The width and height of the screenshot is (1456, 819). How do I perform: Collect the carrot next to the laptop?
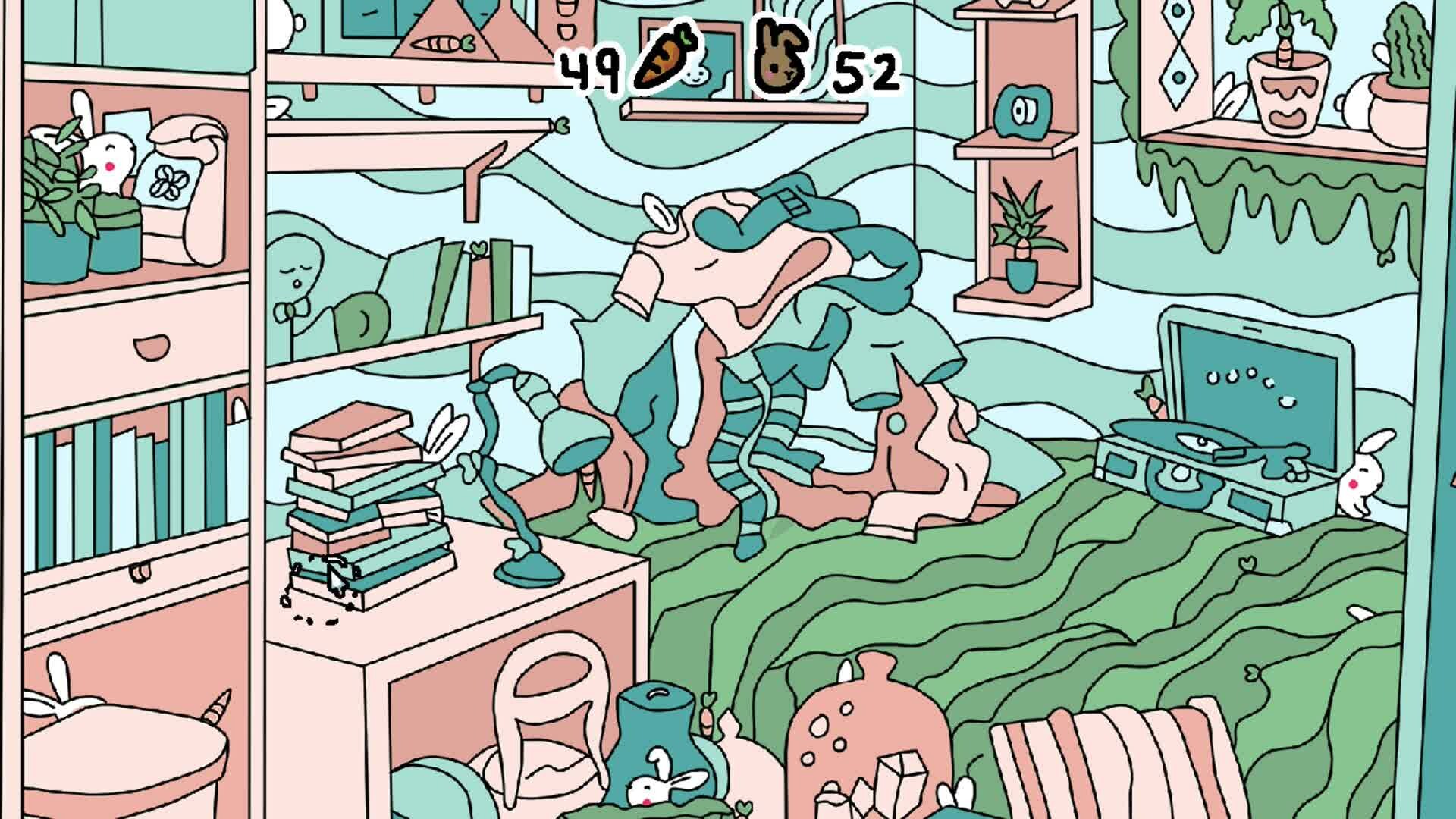pos(1147,397)
